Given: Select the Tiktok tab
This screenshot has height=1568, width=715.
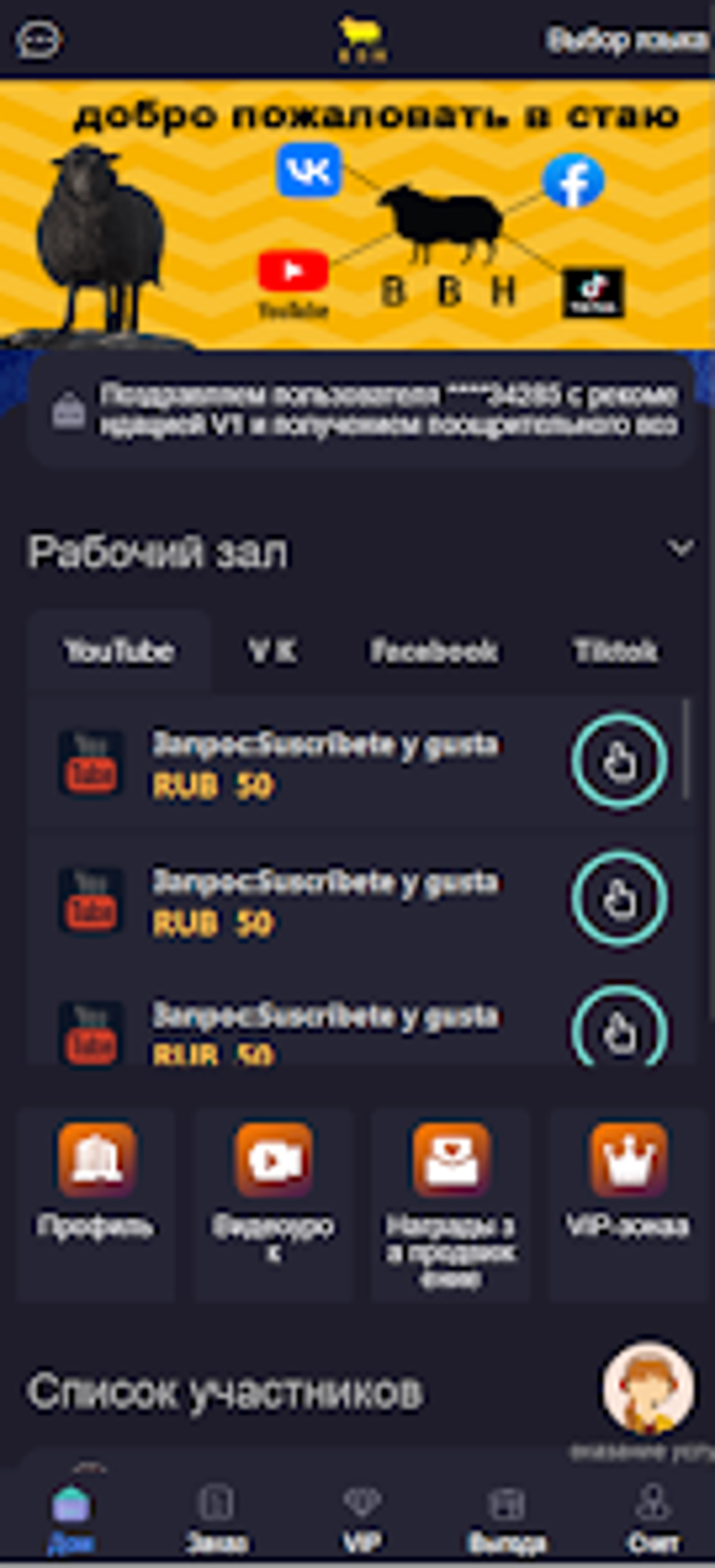Looking at the screenshot, I should (615, 651).
